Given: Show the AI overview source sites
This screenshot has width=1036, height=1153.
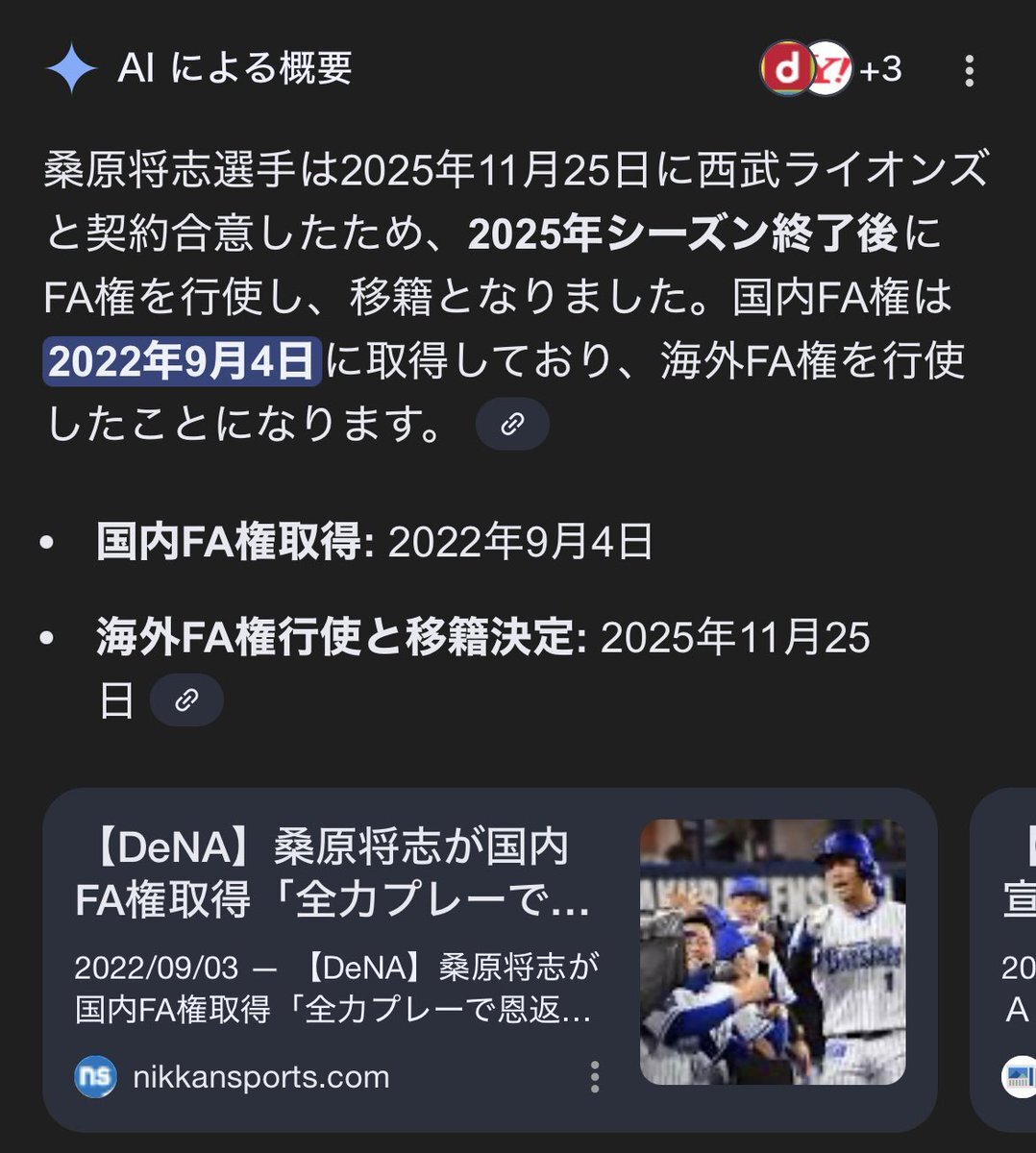Looking at the screenshot, I should [831, 69].
